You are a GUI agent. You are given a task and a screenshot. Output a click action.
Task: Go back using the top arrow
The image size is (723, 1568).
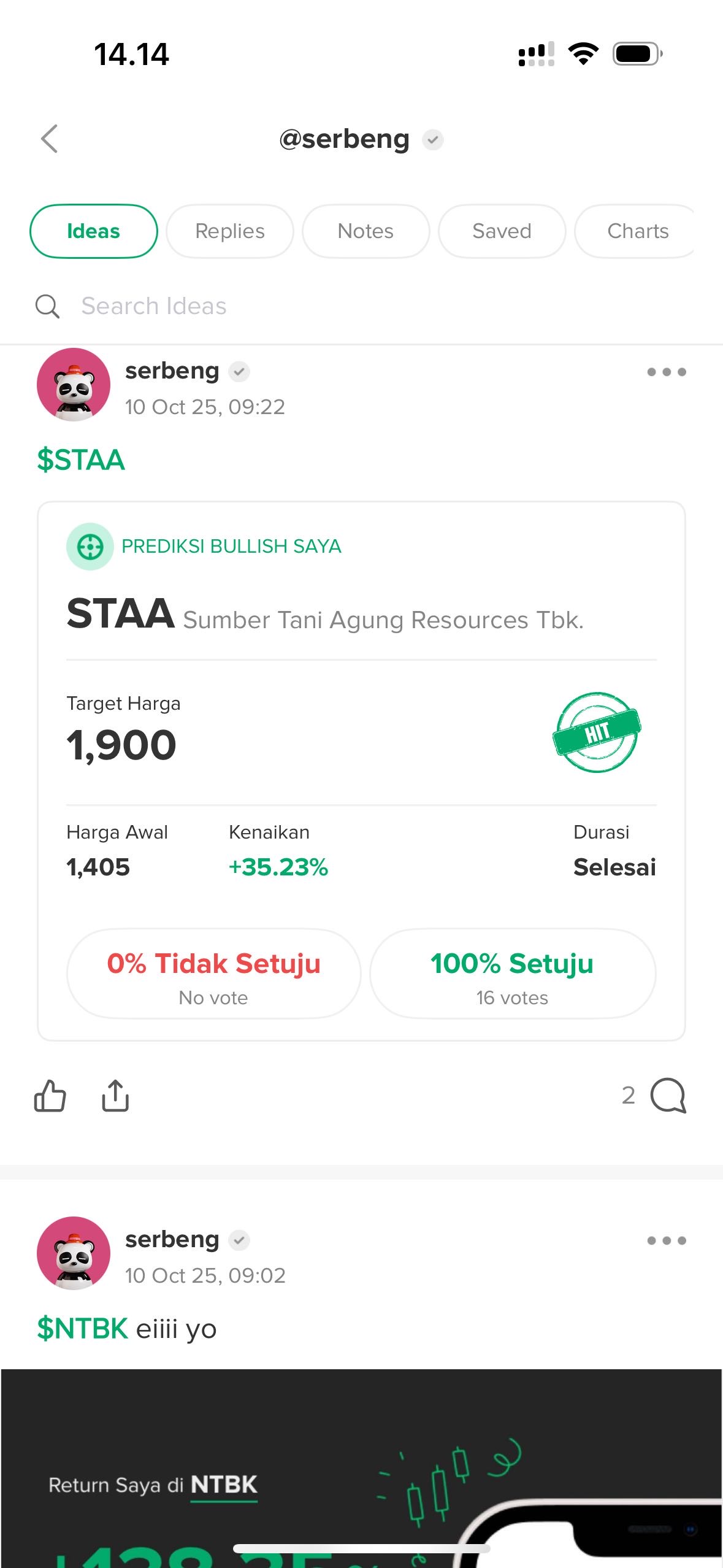(x=50, y=139)
